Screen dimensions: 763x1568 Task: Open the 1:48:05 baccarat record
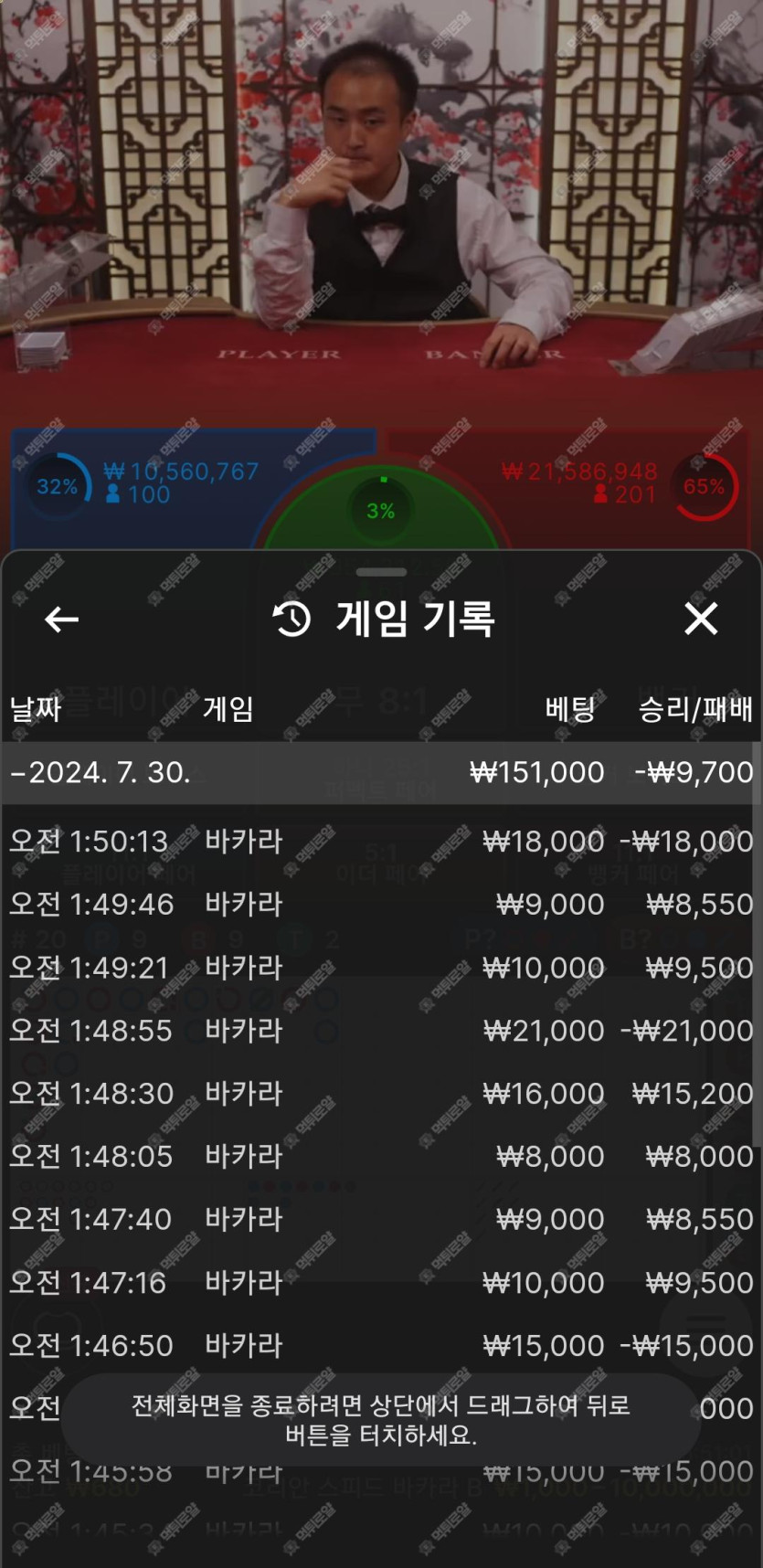[x=380, y=1156]
